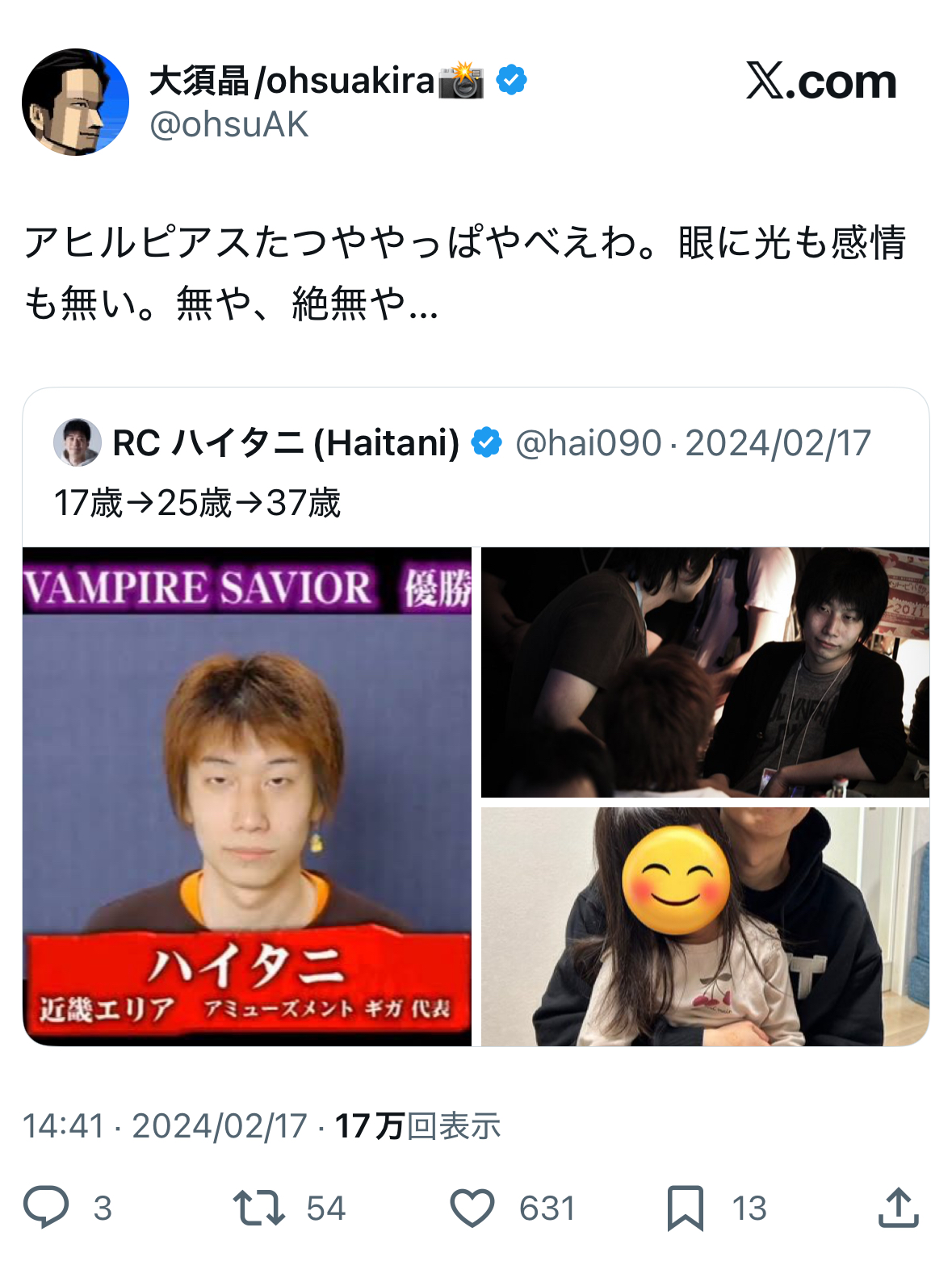
Task: Bookmark this post
Action: (685, 1208)
